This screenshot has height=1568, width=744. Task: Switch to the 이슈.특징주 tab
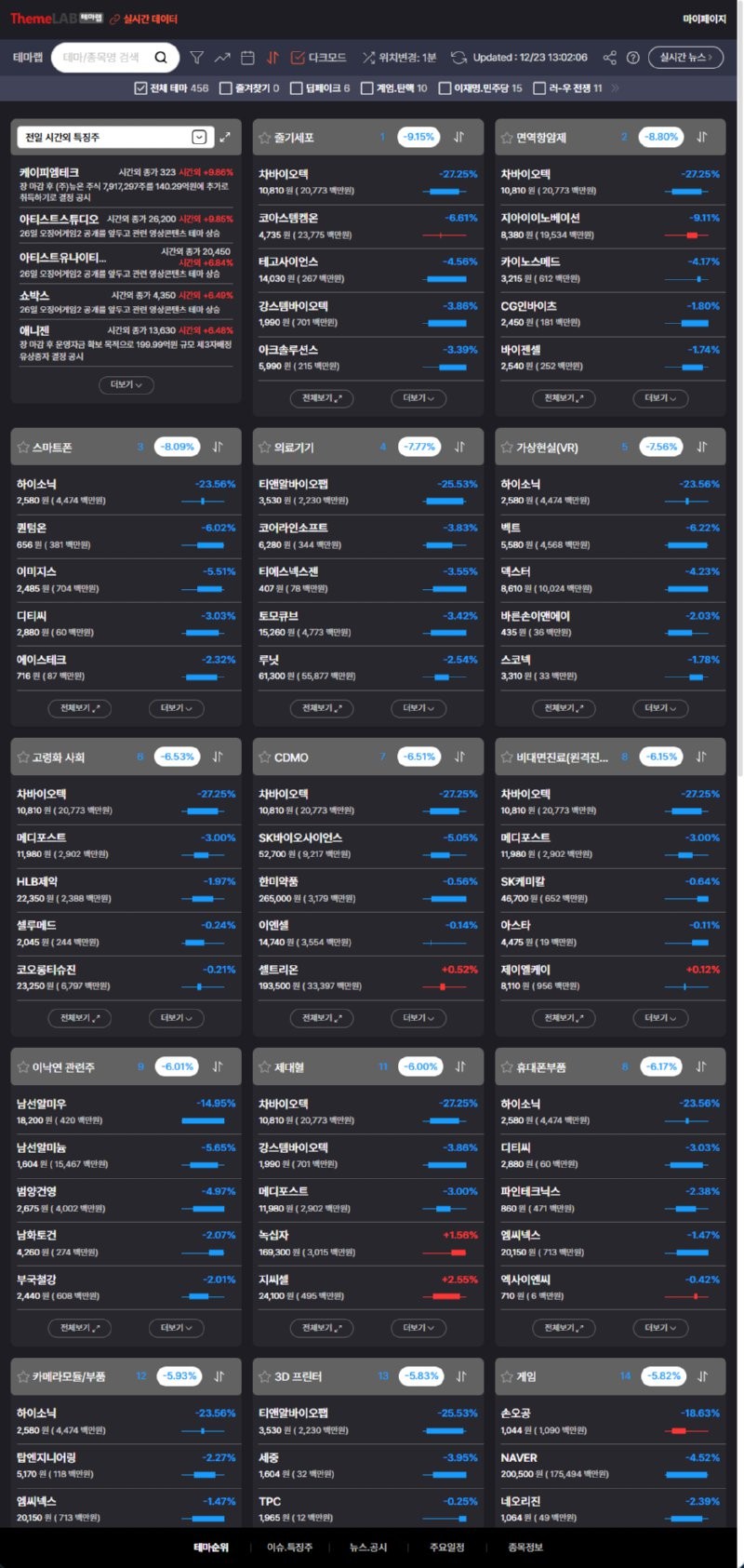click(289, 1548)
